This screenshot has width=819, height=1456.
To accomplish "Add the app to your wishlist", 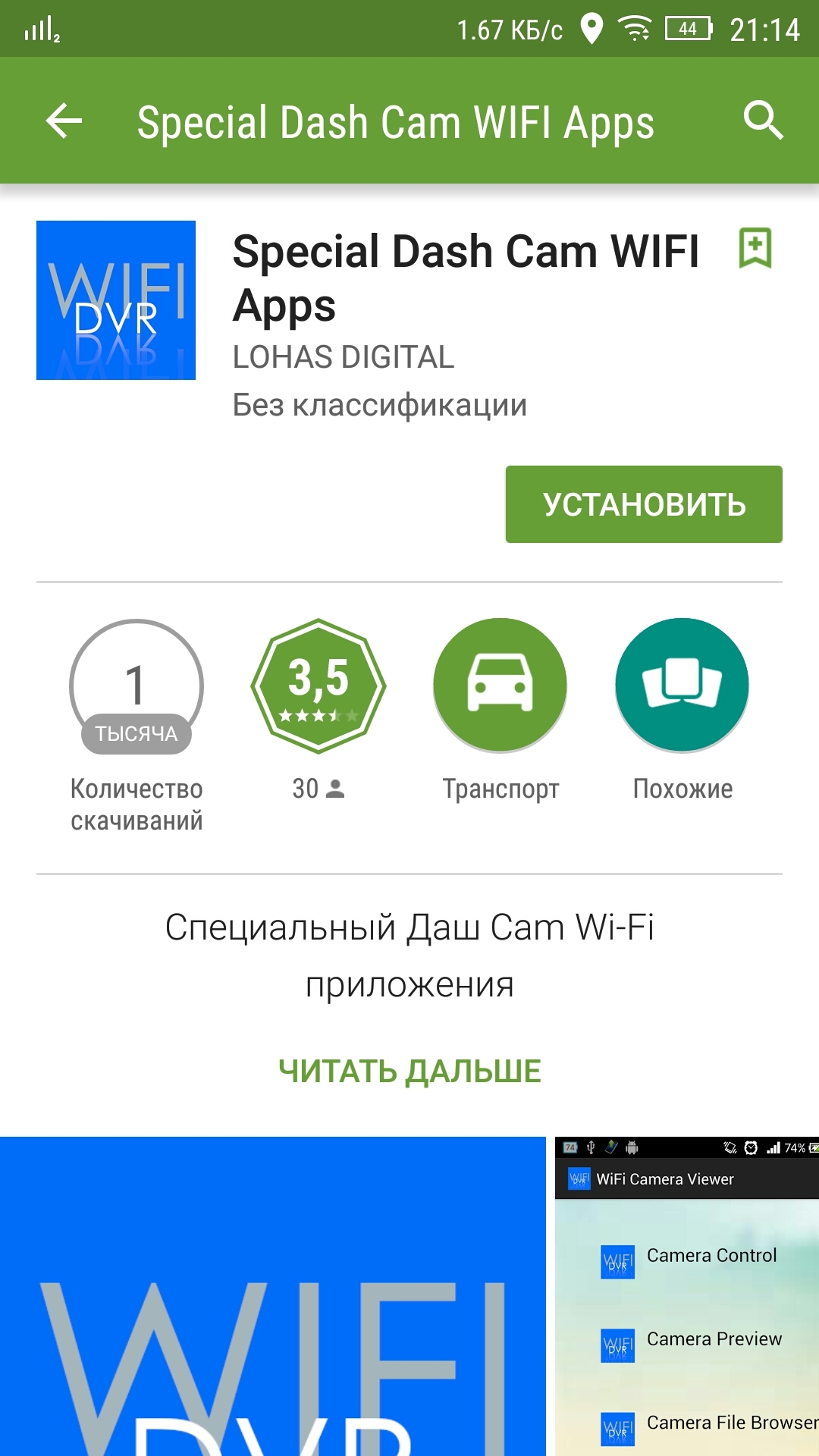I will point(755,248).
